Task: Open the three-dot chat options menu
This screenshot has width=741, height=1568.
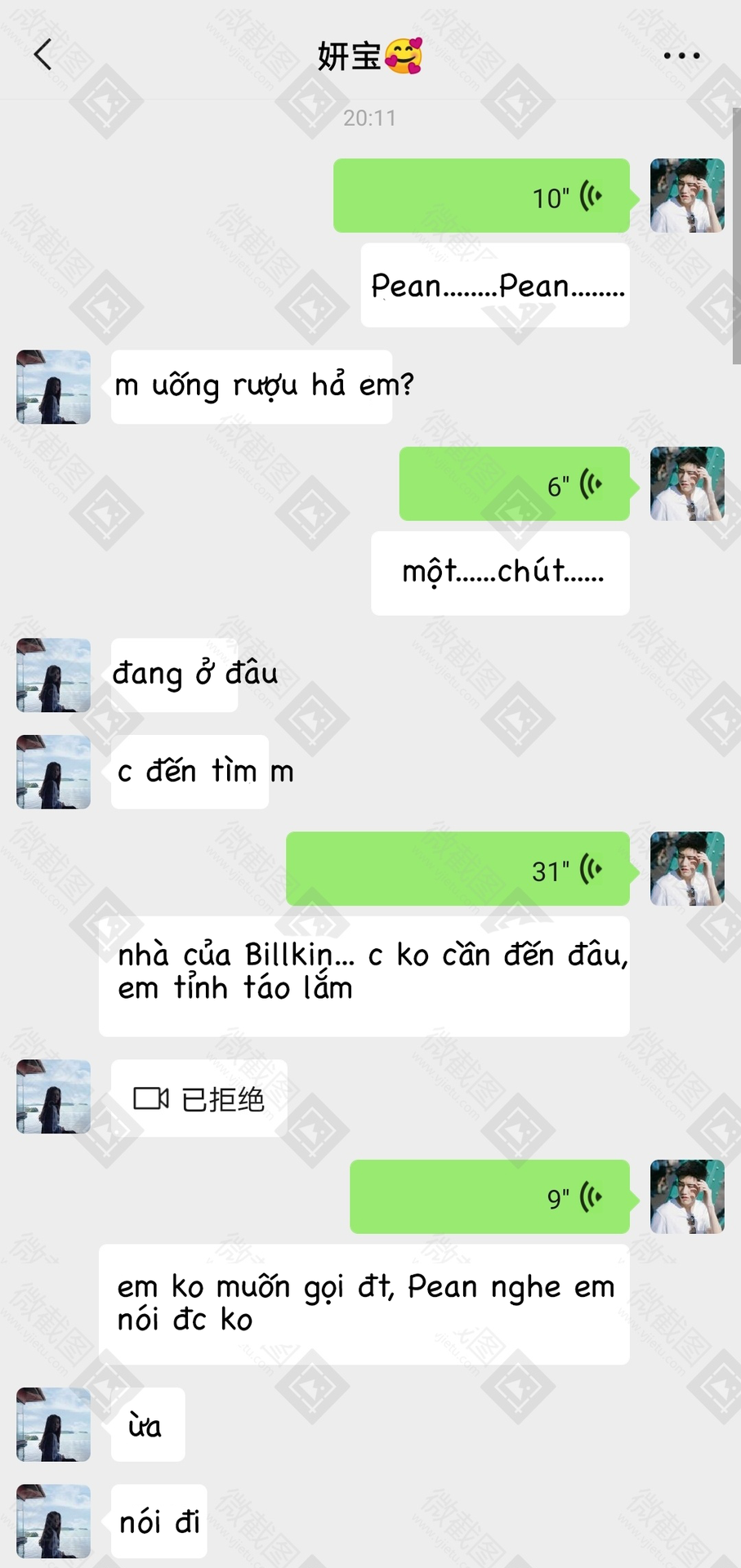Action: 681,56
